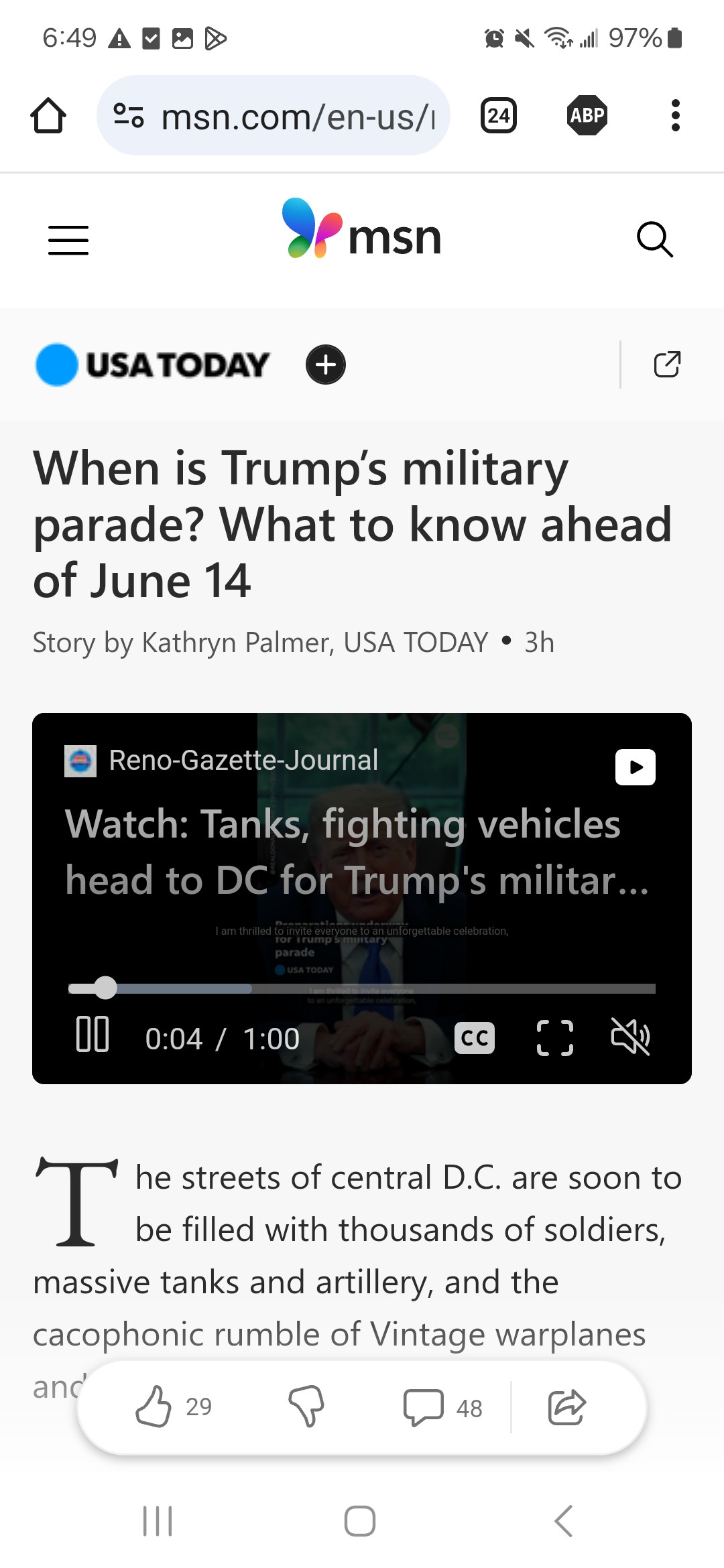The width and height of the screenshot is (724, 1568).
Task: Enter fullscreen video mode
Action: click(555, 1037)
